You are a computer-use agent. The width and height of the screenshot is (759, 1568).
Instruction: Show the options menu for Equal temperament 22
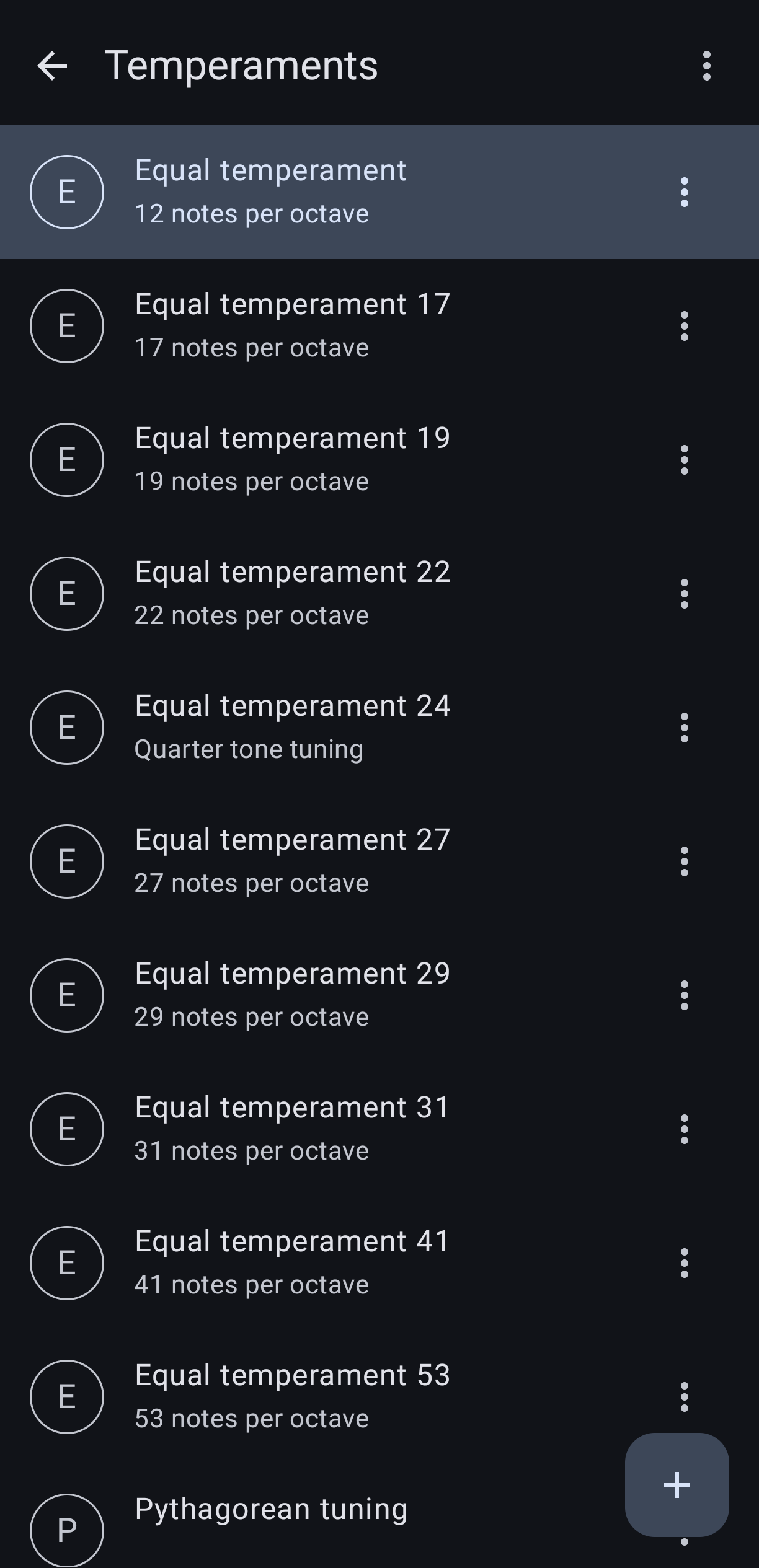click(x=684, y=594)
